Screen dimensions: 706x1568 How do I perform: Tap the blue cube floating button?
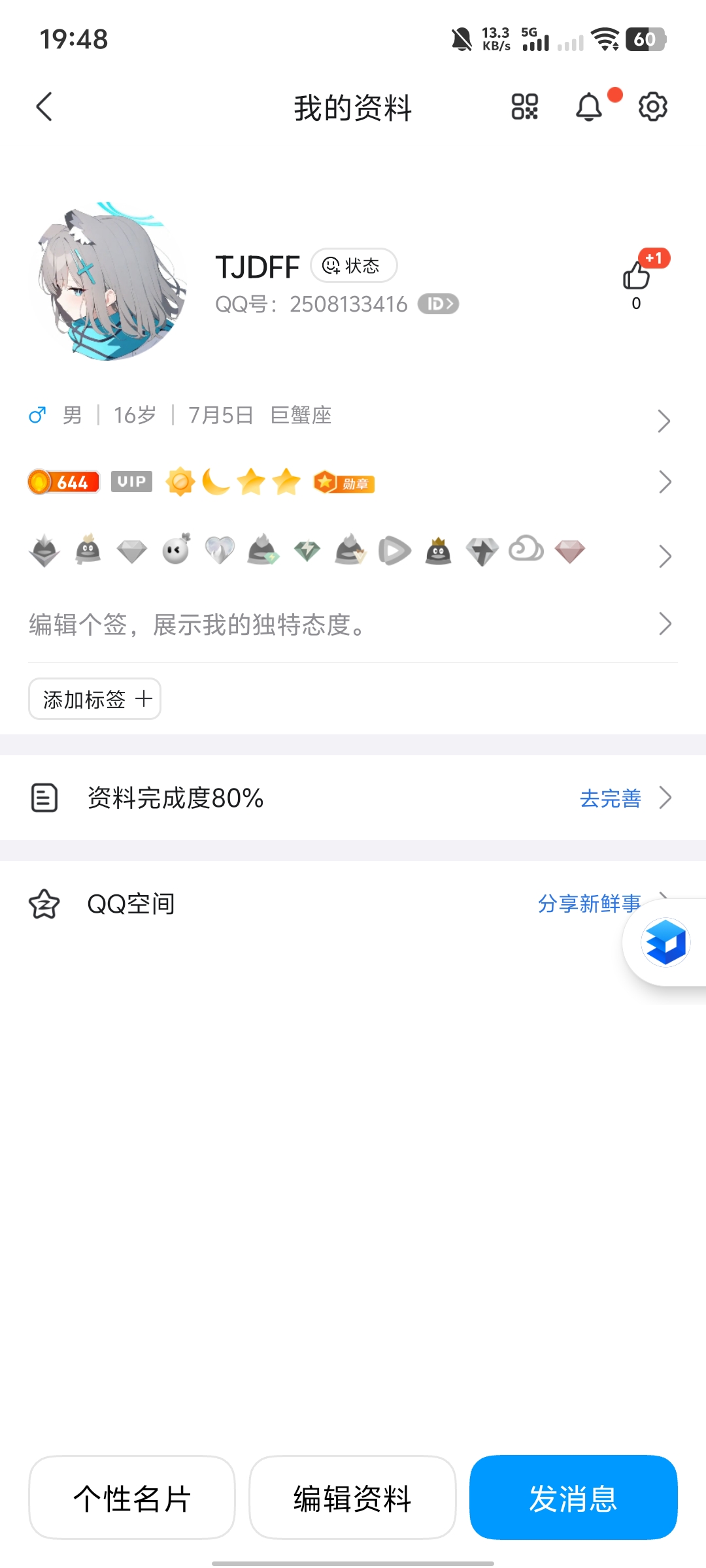[665, 942]
